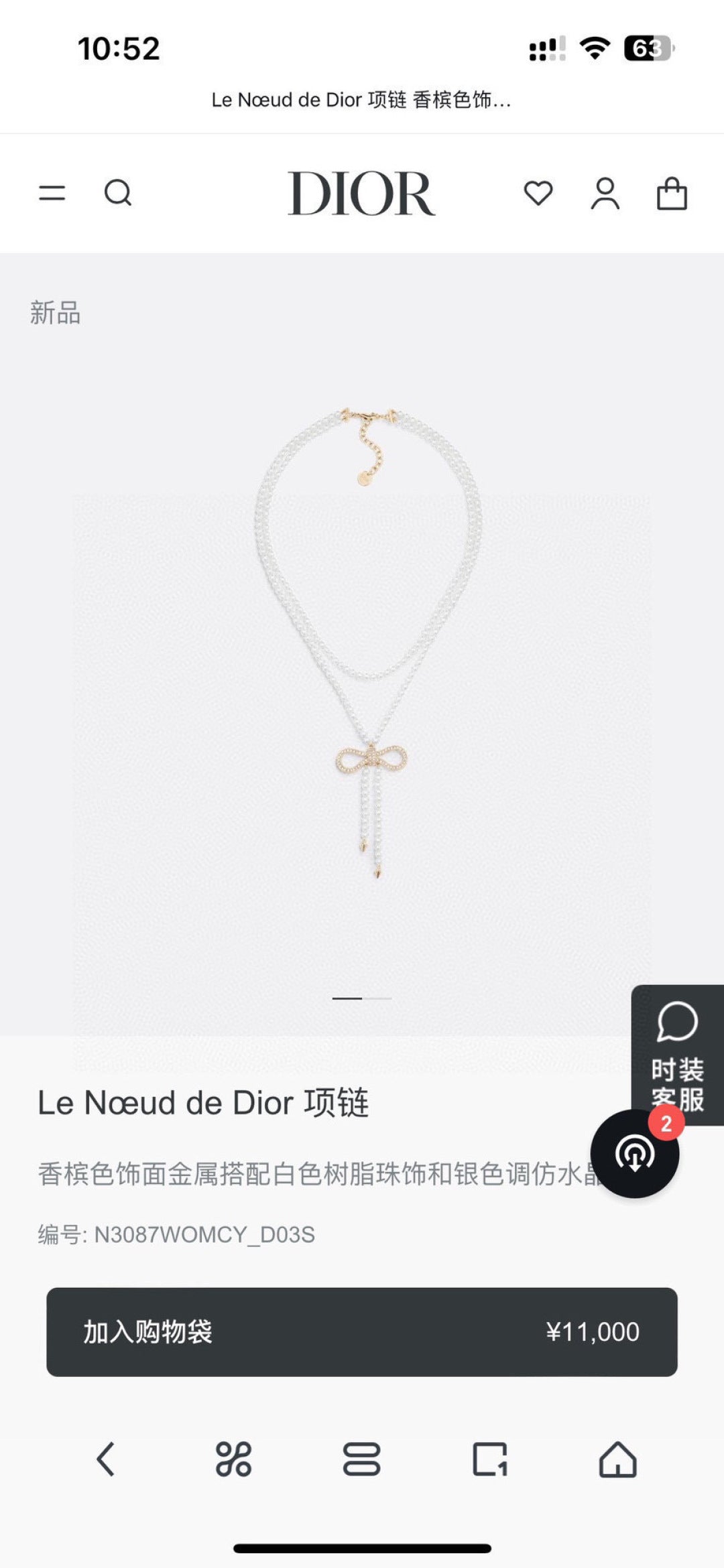Open the shopping bag
The height and width of the screenshot is (1568, 724).
[x=671, y=194]
